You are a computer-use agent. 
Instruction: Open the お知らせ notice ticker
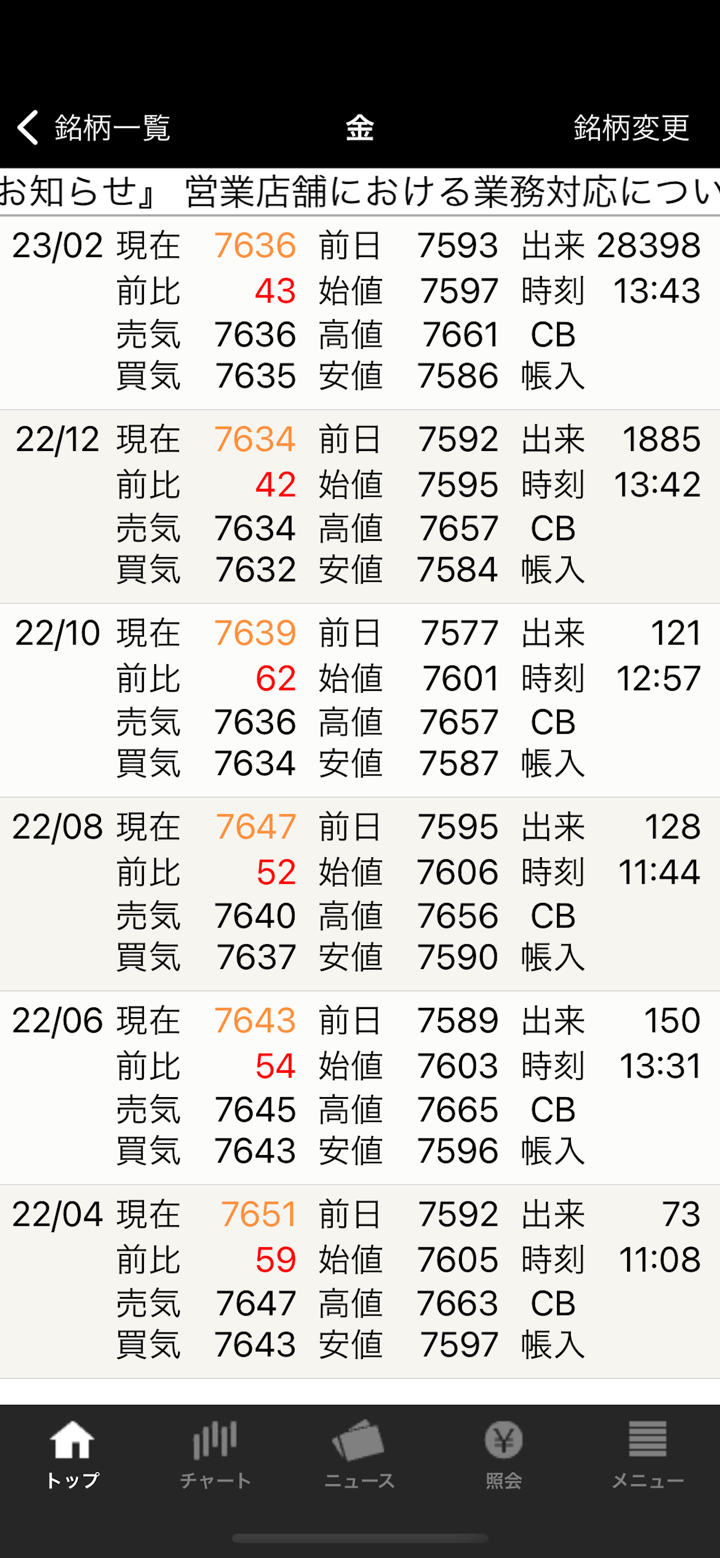point(360,191)
